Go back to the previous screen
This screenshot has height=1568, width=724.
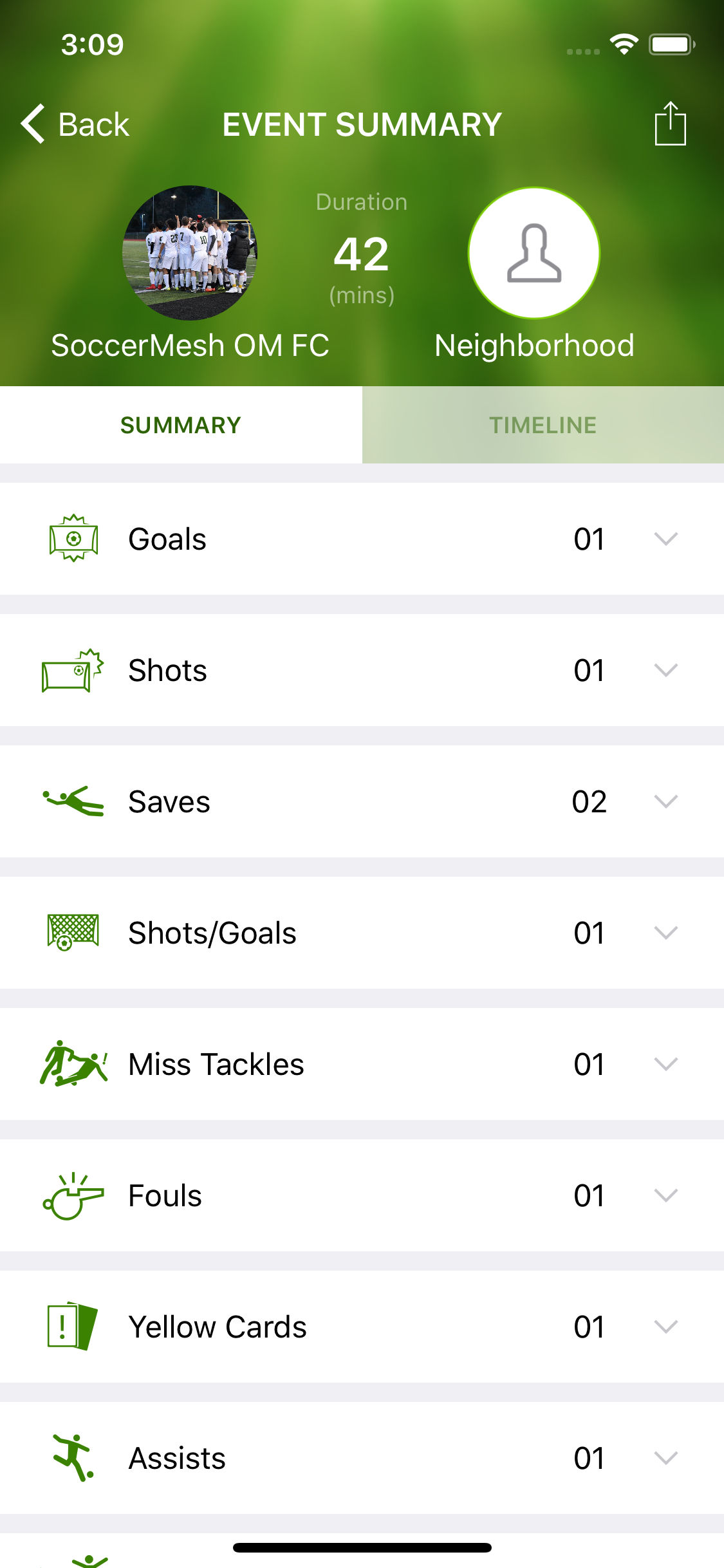pos(75,124)
